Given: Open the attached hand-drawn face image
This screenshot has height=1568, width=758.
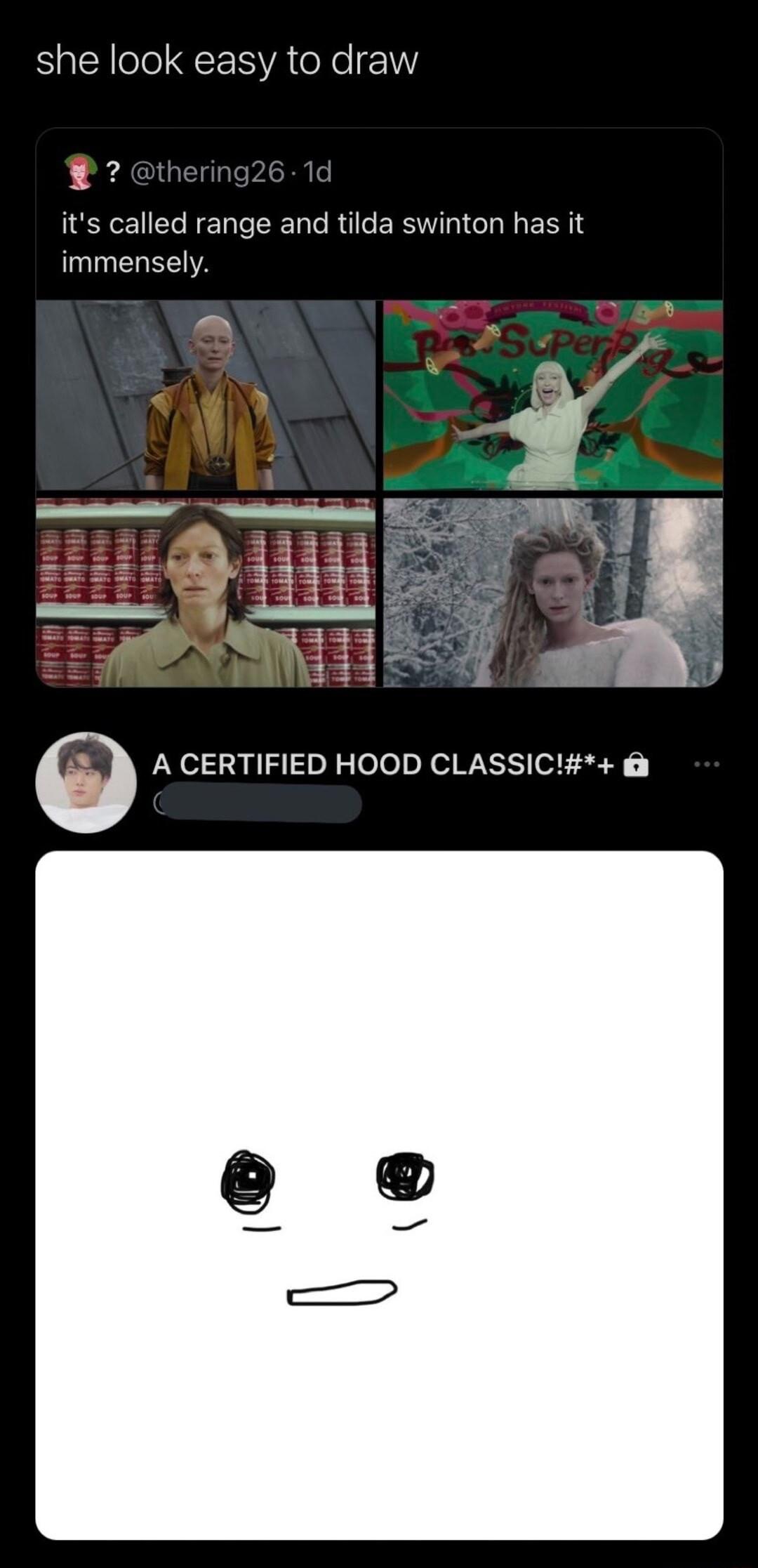Looking at the screenshot, I should click(x=379, y=1194).
